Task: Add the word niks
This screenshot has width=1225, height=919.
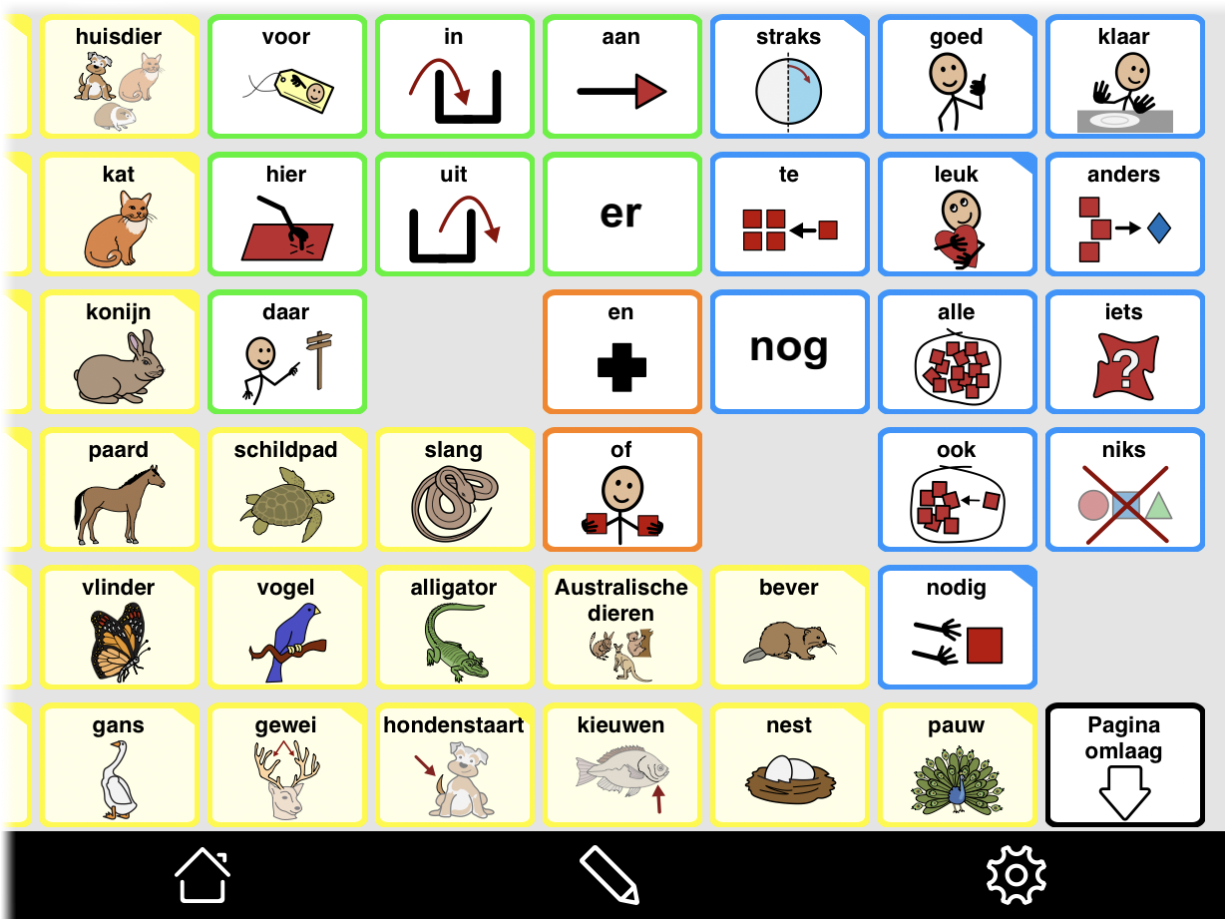Action: click(1124, 489)
